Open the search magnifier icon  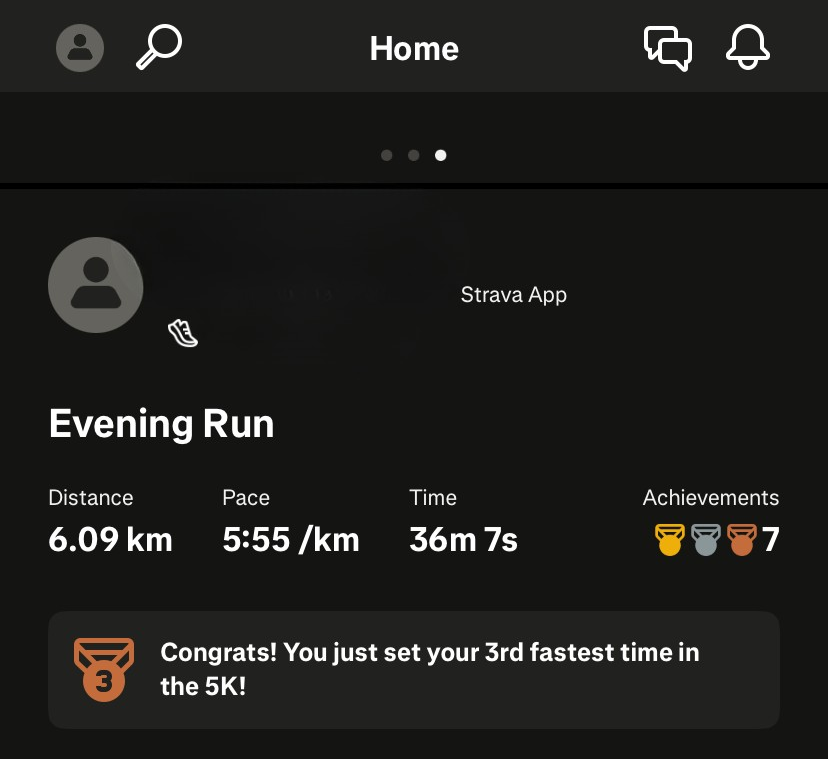[158, 47]
